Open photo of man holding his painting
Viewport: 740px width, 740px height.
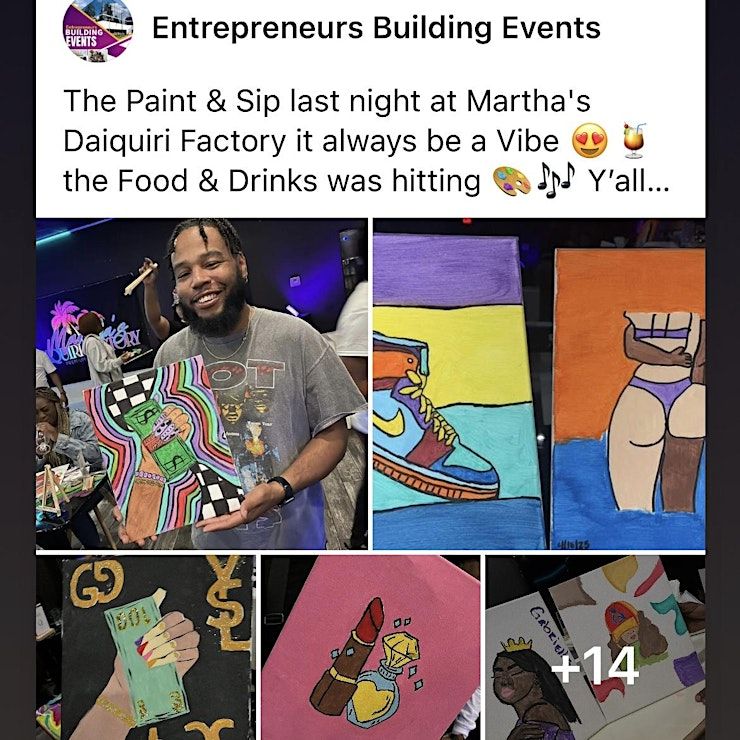(201, 384)
